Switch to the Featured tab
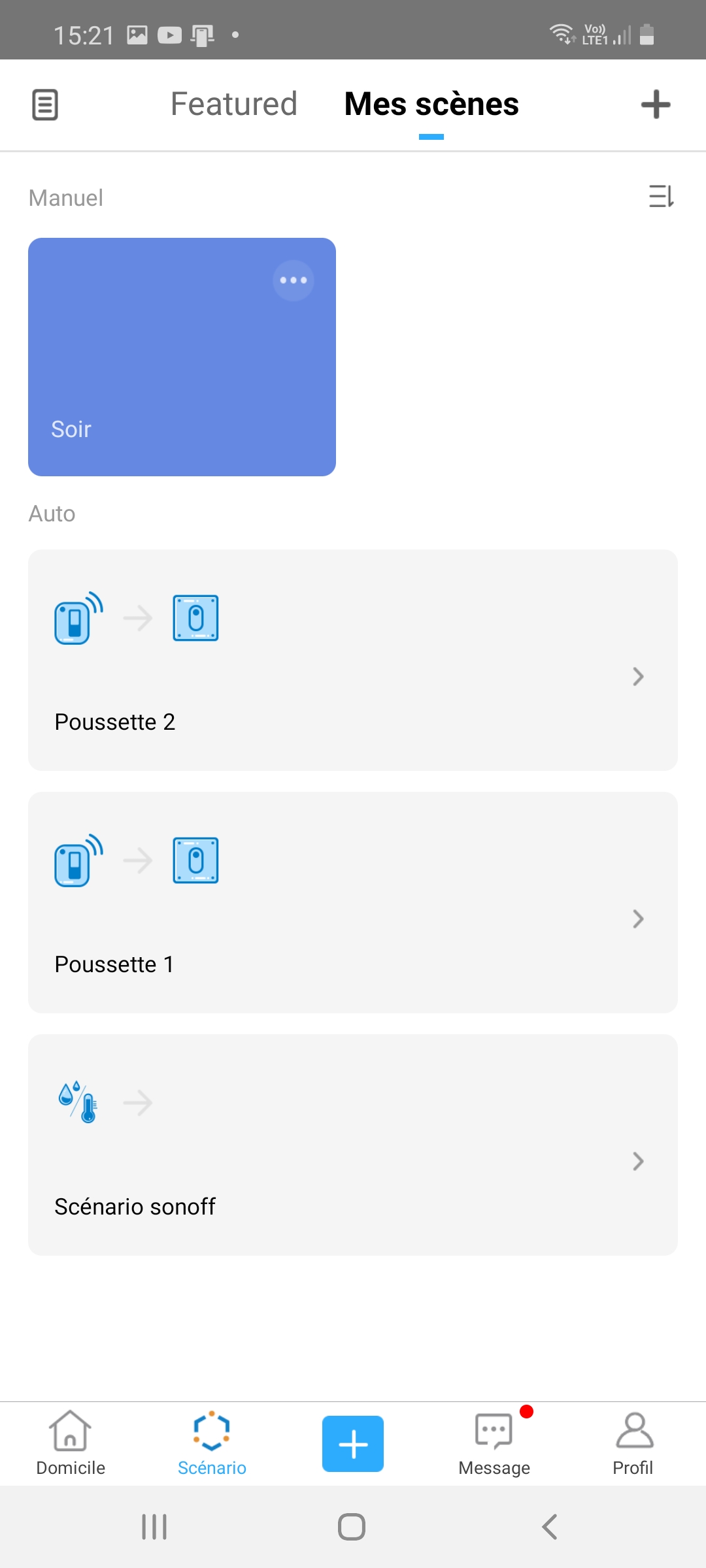Viewport: 706px width, 1568px height. tap(233, 105)
